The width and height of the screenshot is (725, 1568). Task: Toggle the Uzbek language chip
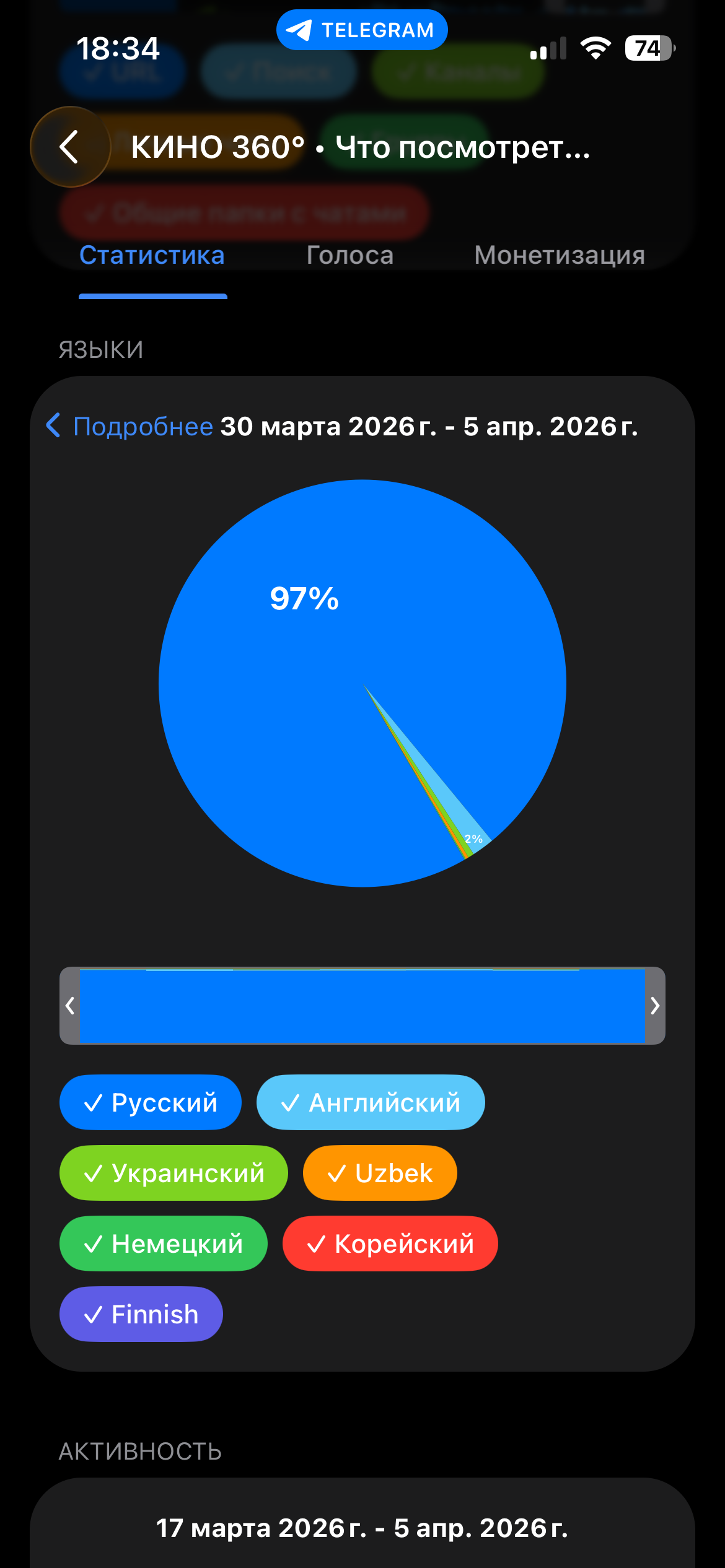[x=380, y=1174]
